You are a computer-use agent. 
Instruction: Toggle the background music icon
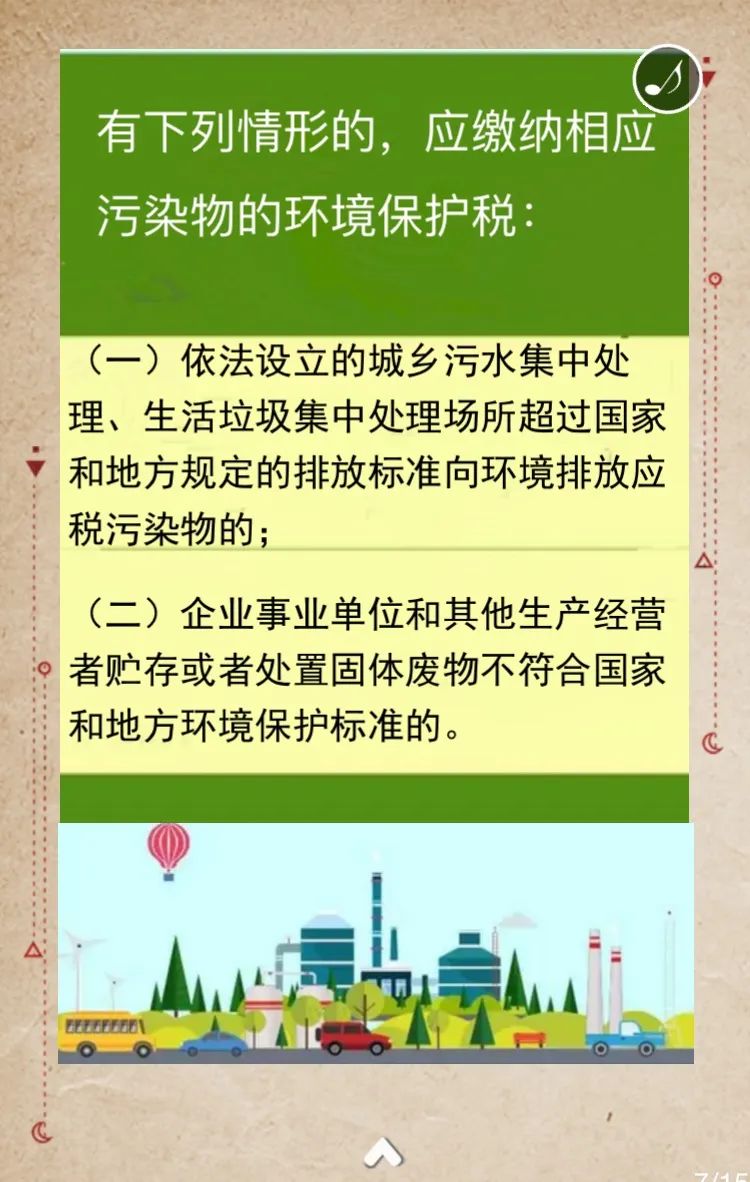[x=667, y=79]
